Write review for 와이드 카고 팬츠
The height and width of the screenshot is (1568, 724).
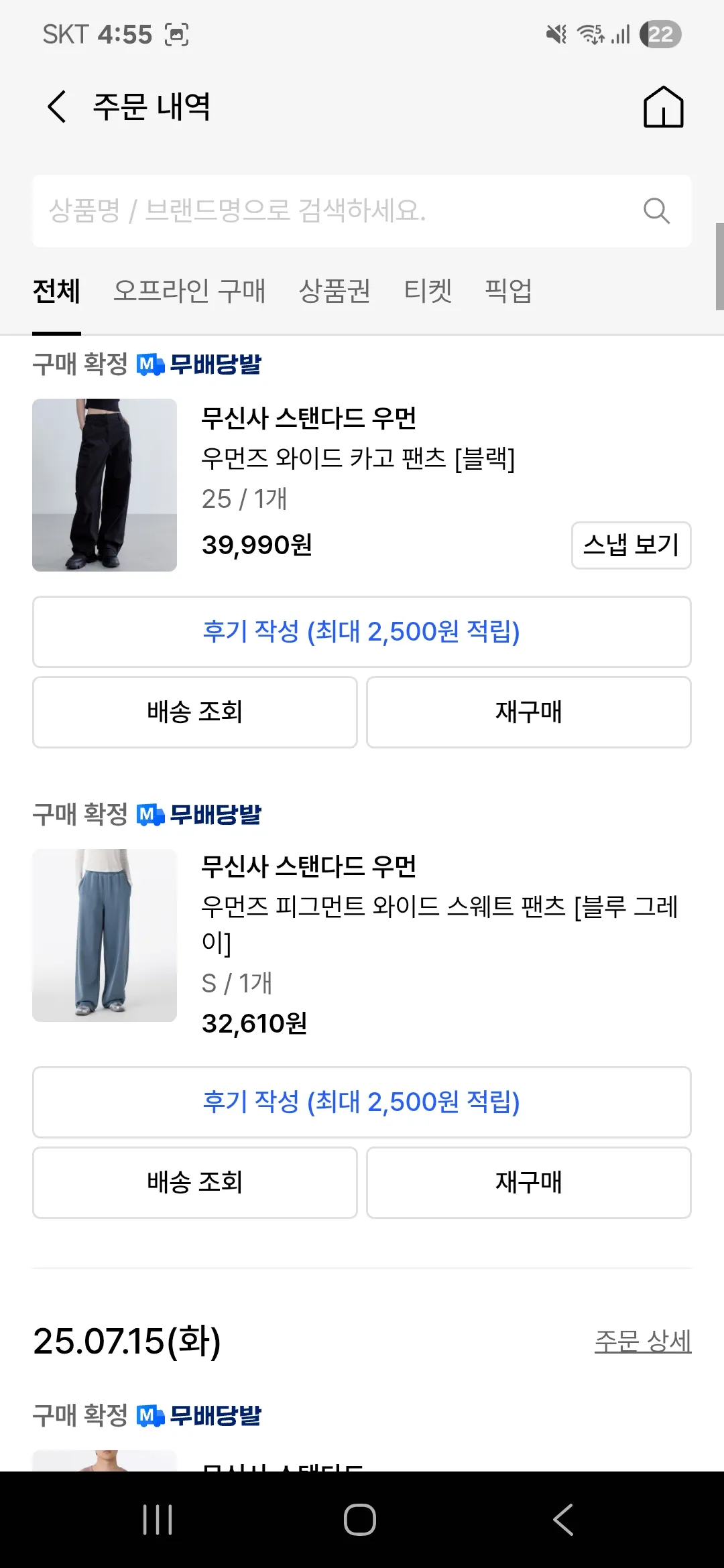pos(362,632)
